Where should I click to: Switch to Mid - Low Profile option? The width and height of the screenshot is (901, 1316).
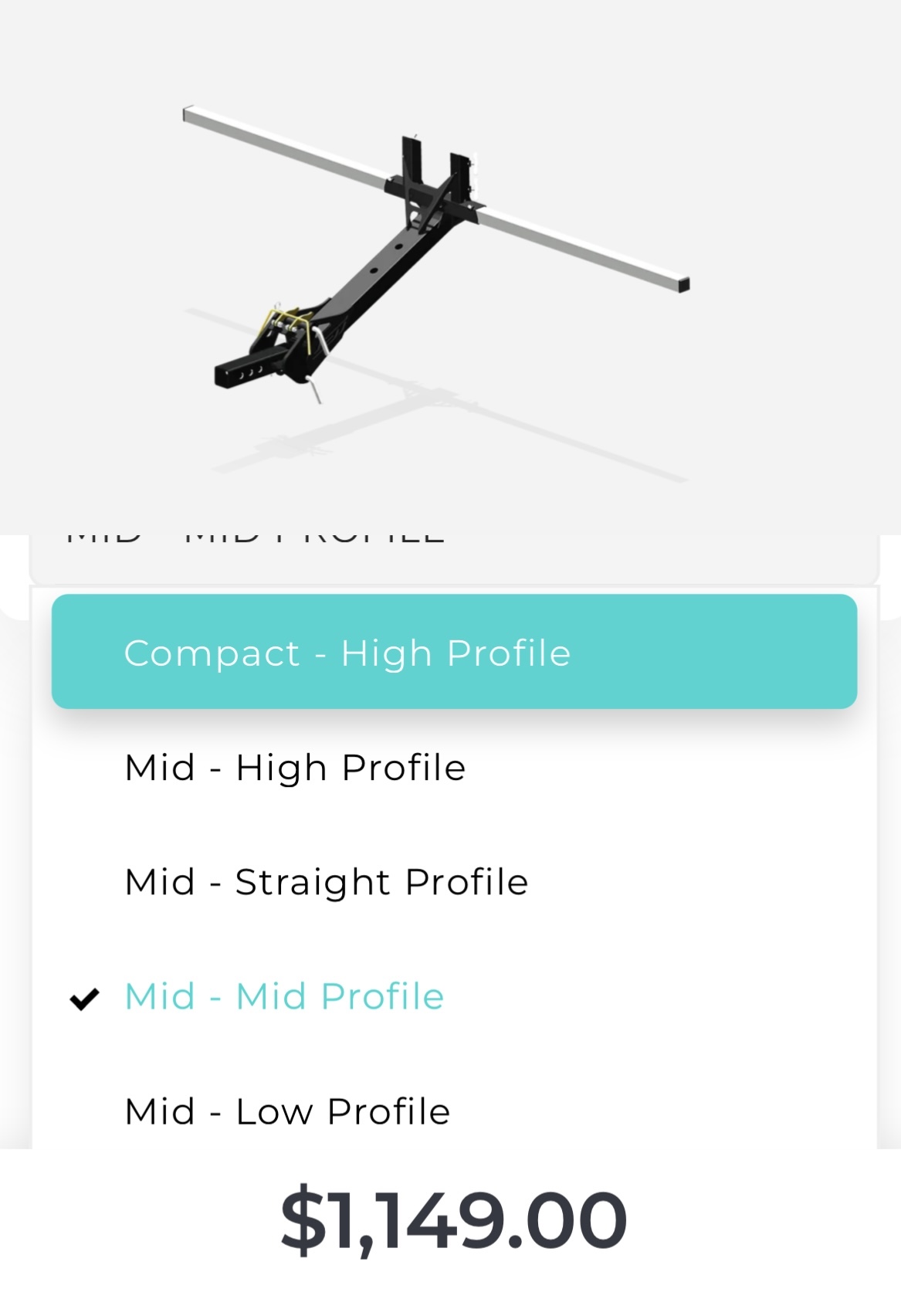[287, 1111]
